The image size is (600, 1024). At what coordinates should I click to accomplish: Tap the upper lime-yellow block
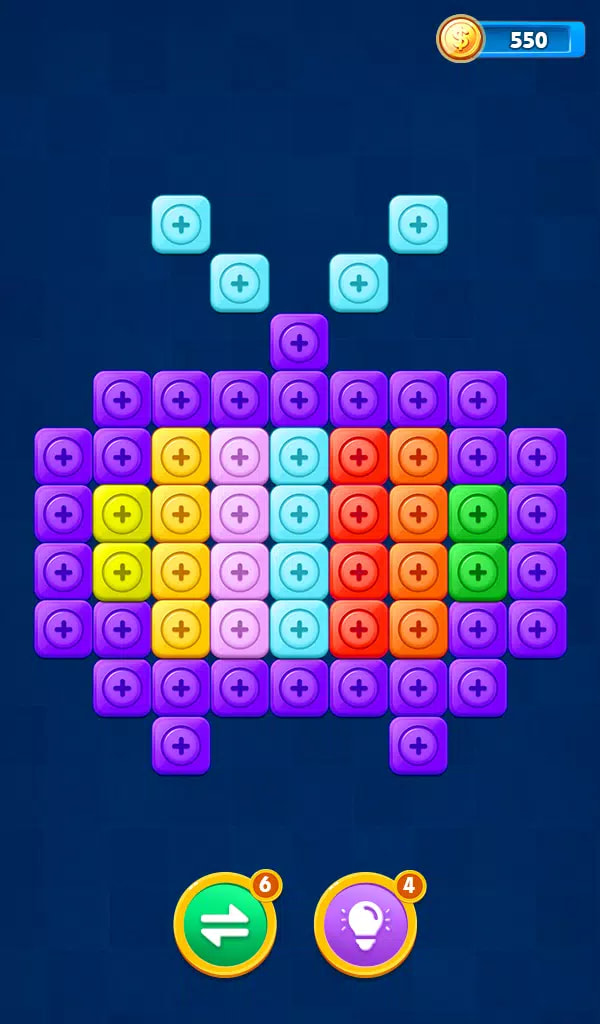pyautogui.click(x=122, y=514)
